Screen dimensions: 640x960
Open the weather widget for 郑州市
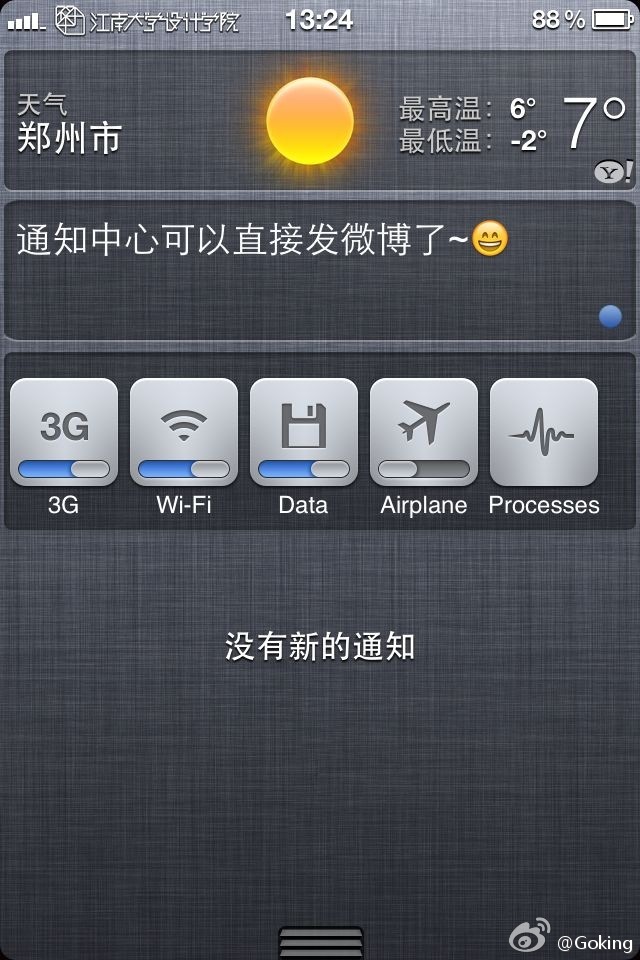point(320,121)
